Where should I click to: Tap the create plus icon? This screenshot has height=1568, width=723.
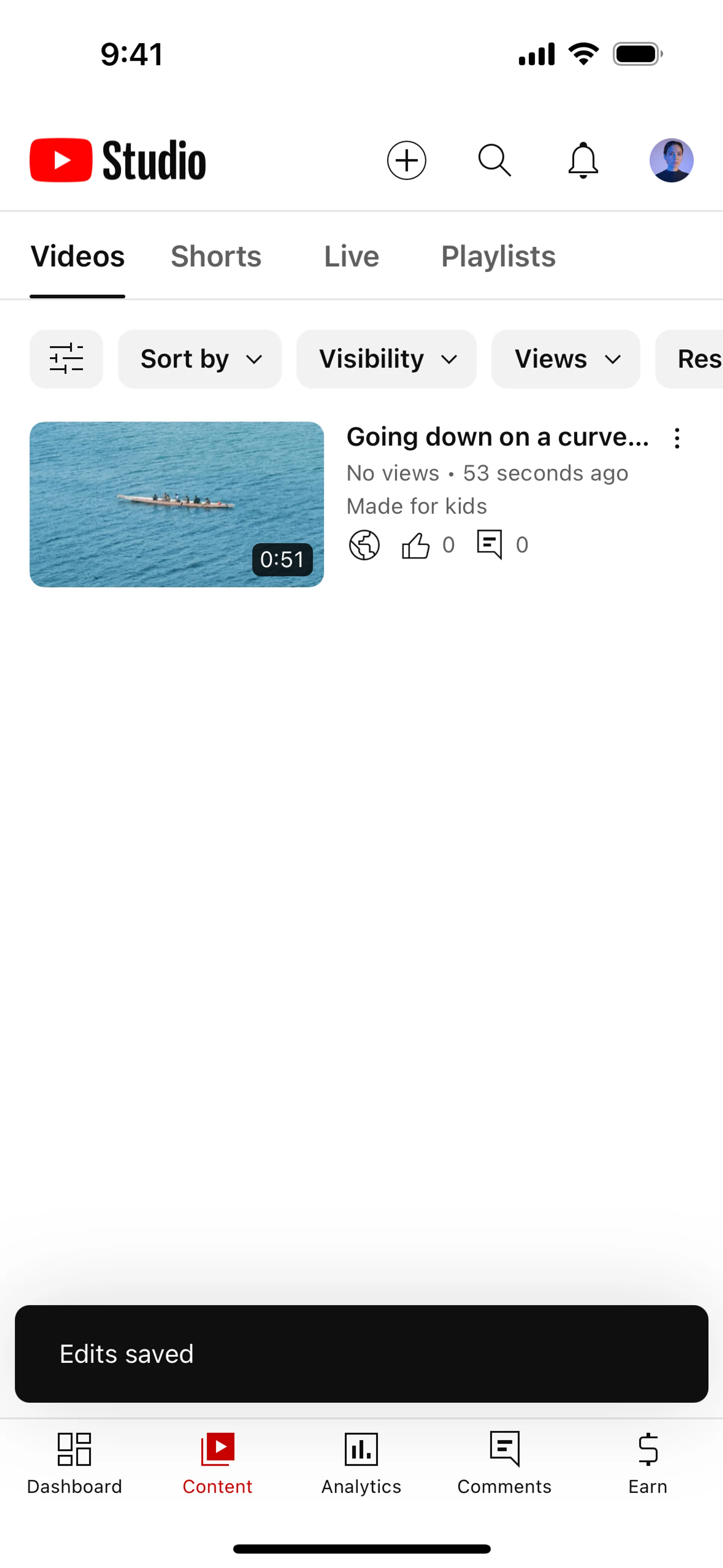click(x=406, y=161)
